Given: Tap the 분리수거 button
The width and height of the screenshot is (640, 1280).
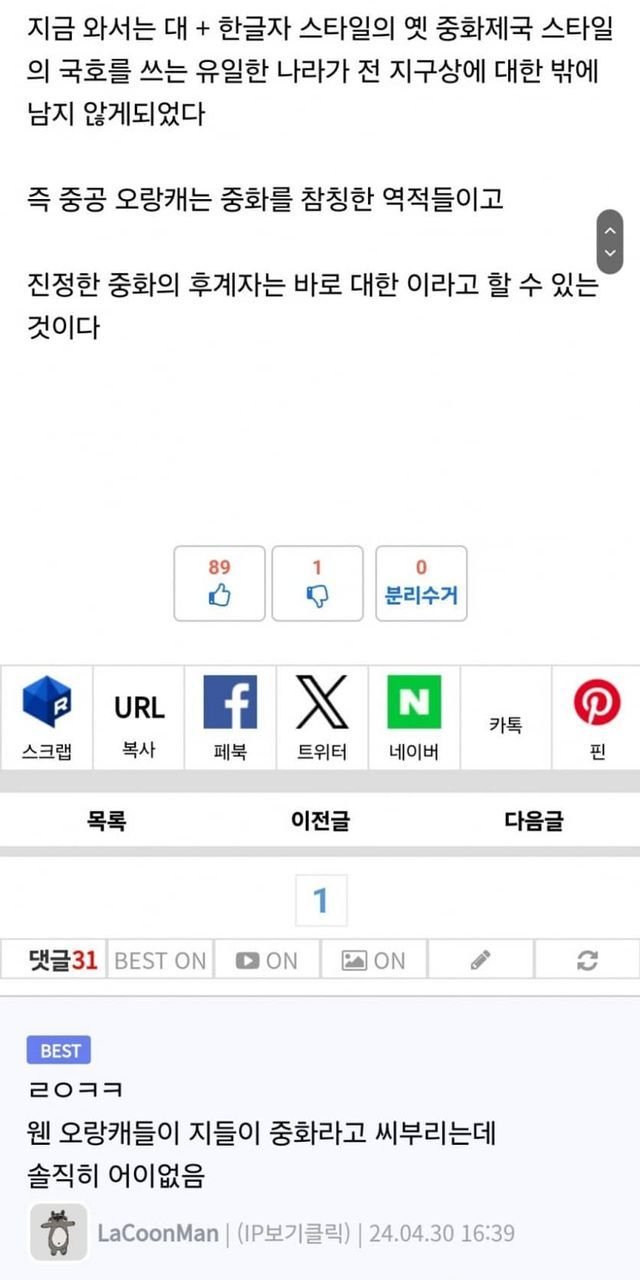Looking at the screenshot, I should (x=421, y=583).
